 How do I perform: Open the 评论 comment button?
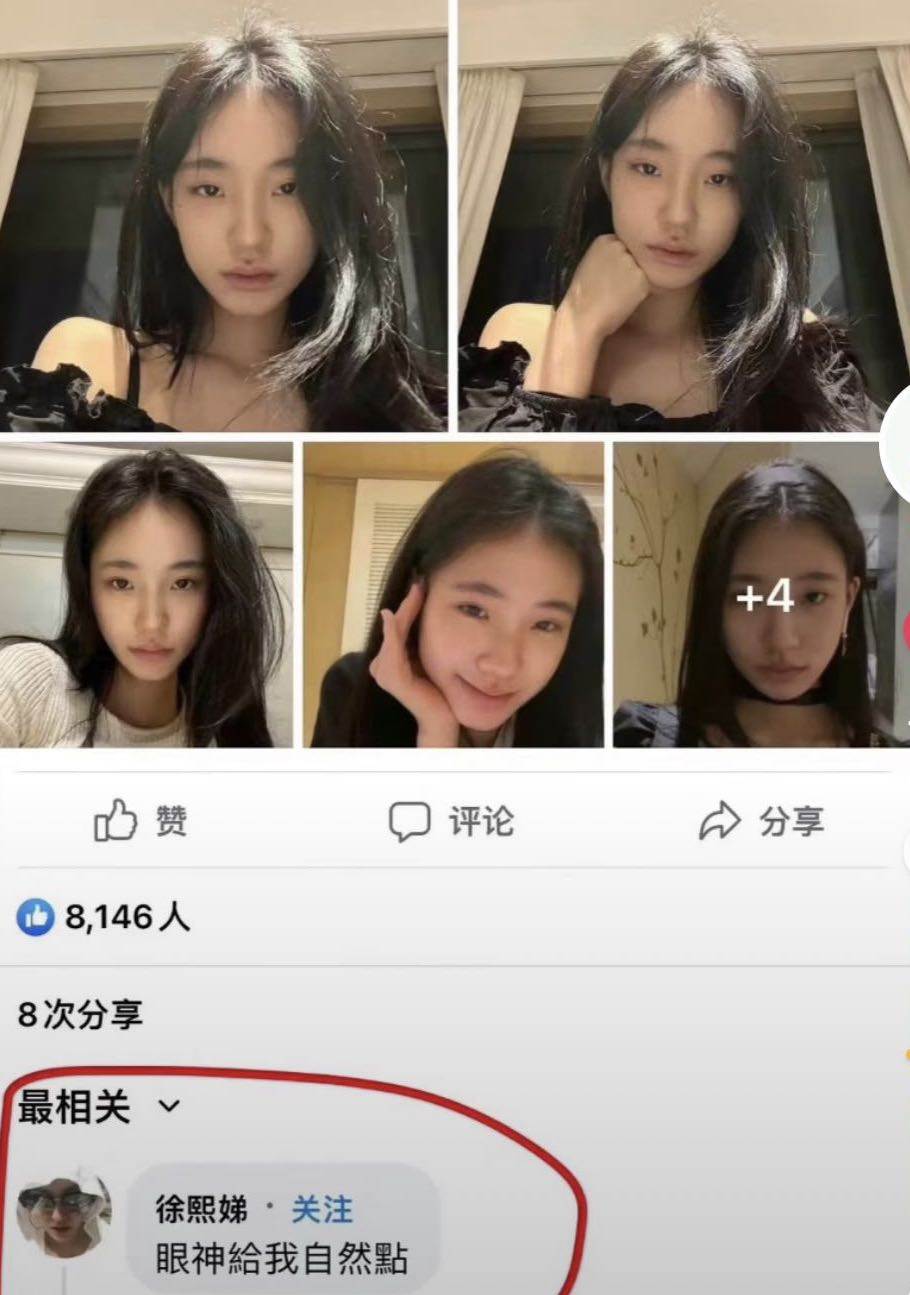click(451, 821)
